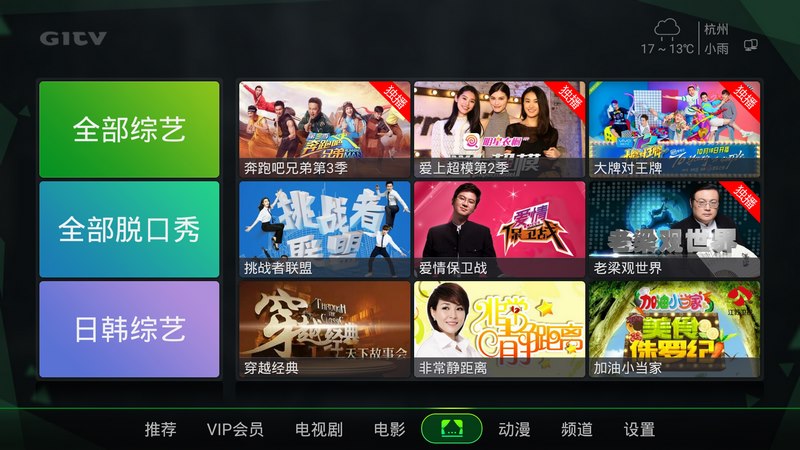This screenshot has width=800, height=450.
Task: Open the show 奔跑吧兄弟第3季
Action: point(324,129)
